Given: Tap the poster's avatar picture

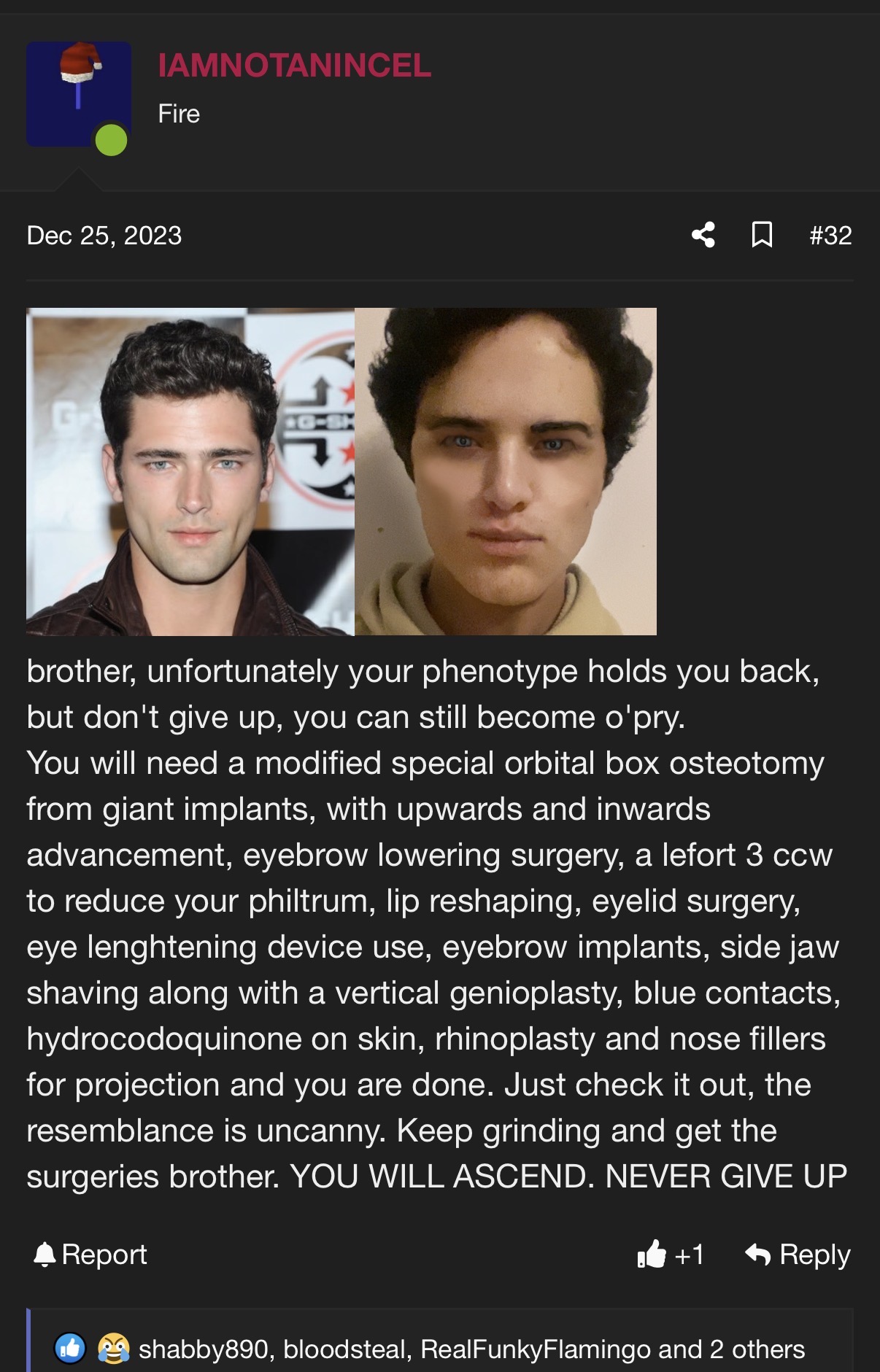Looking at the screenshot, I should pyautogui.click(x=78, y=94).
